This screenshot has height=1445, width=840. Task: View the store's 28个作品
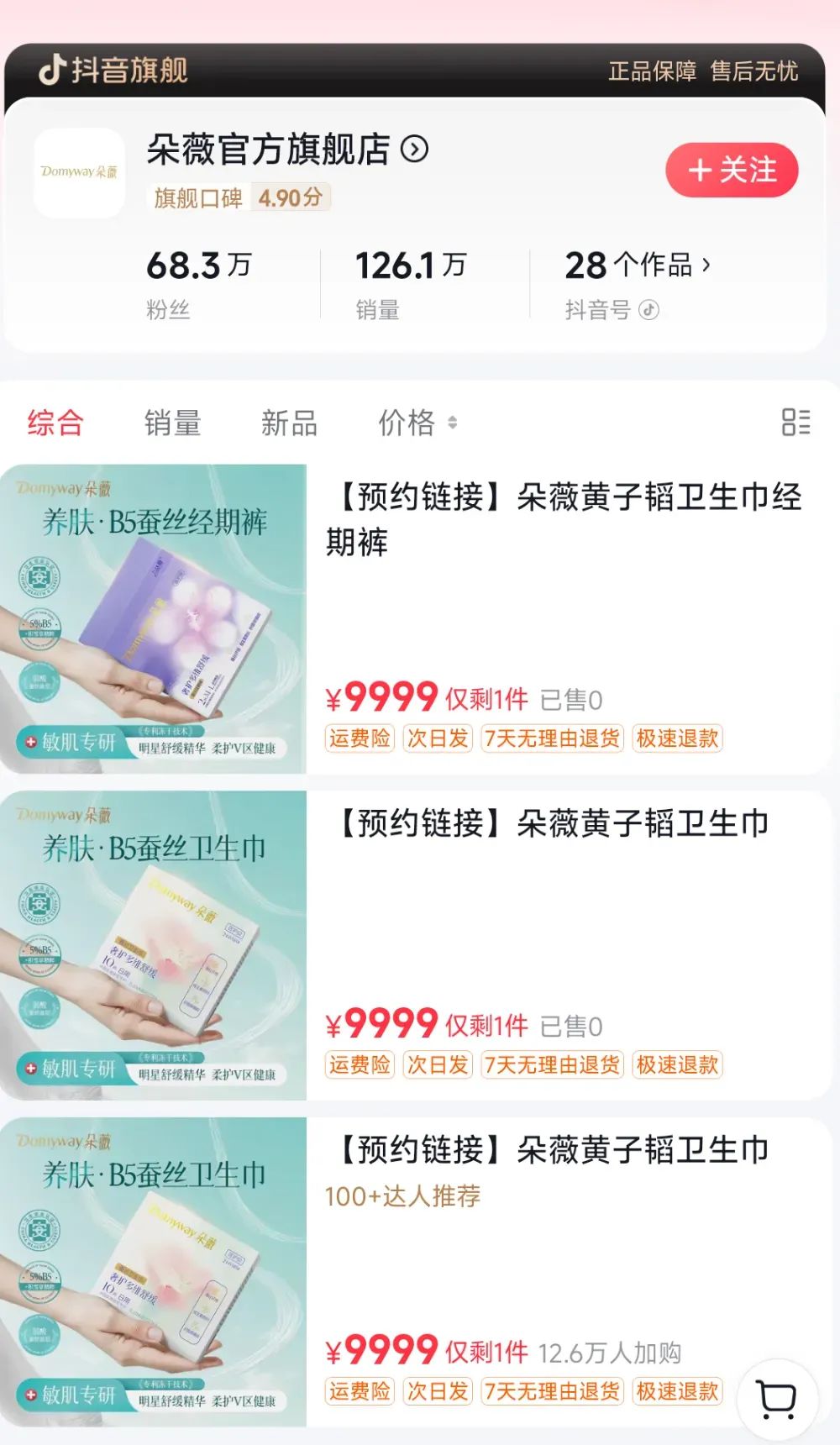(638, 265)
